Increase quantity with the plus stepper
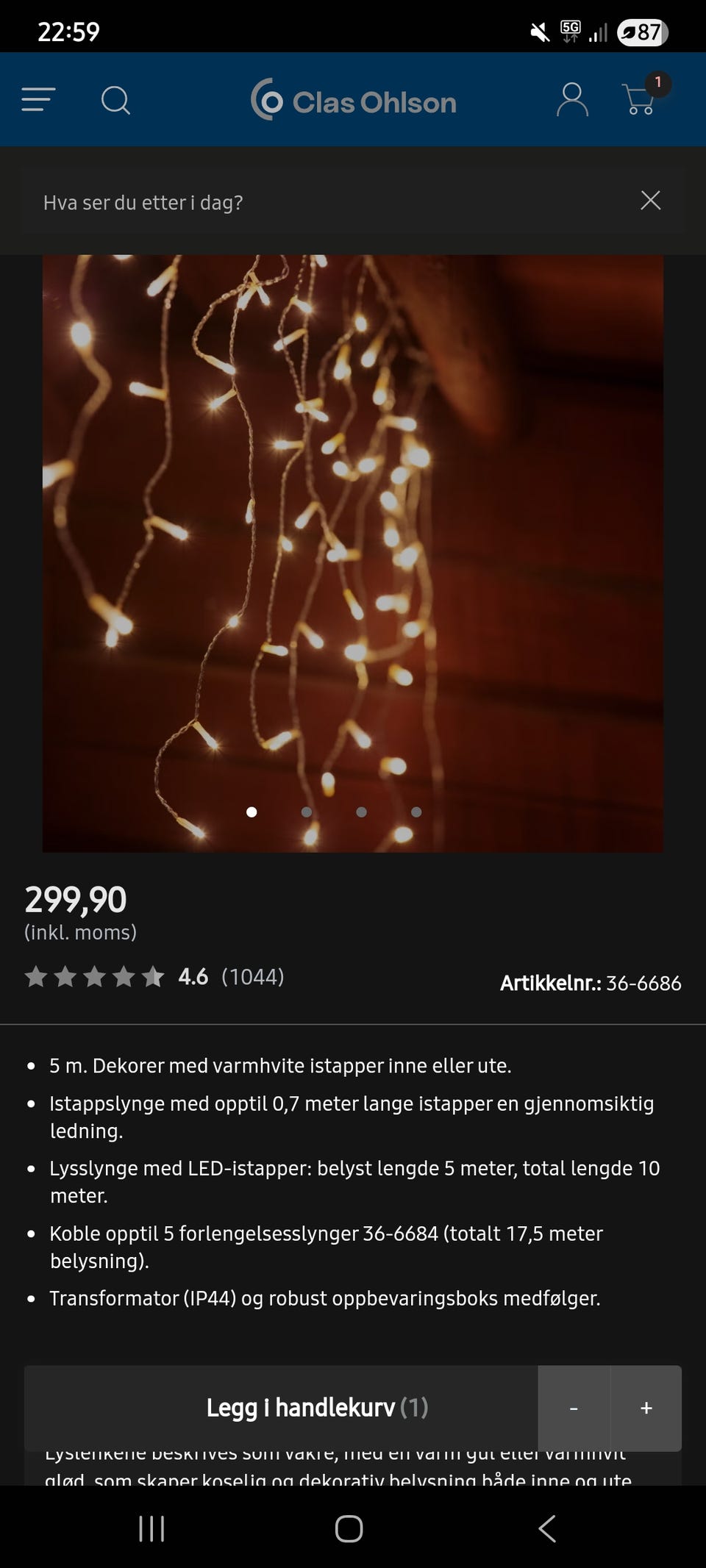 pos(646,1409)
